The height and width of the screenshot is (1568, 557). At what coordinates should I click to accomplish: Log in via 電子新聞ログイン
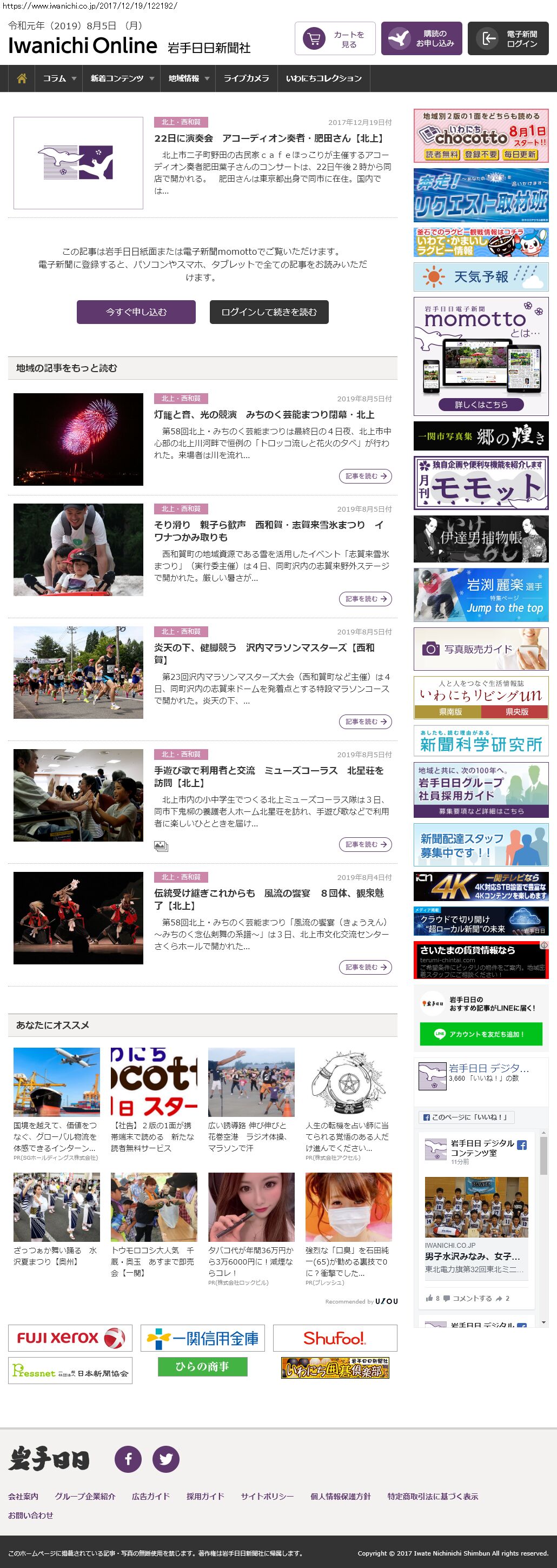(508, 39)
